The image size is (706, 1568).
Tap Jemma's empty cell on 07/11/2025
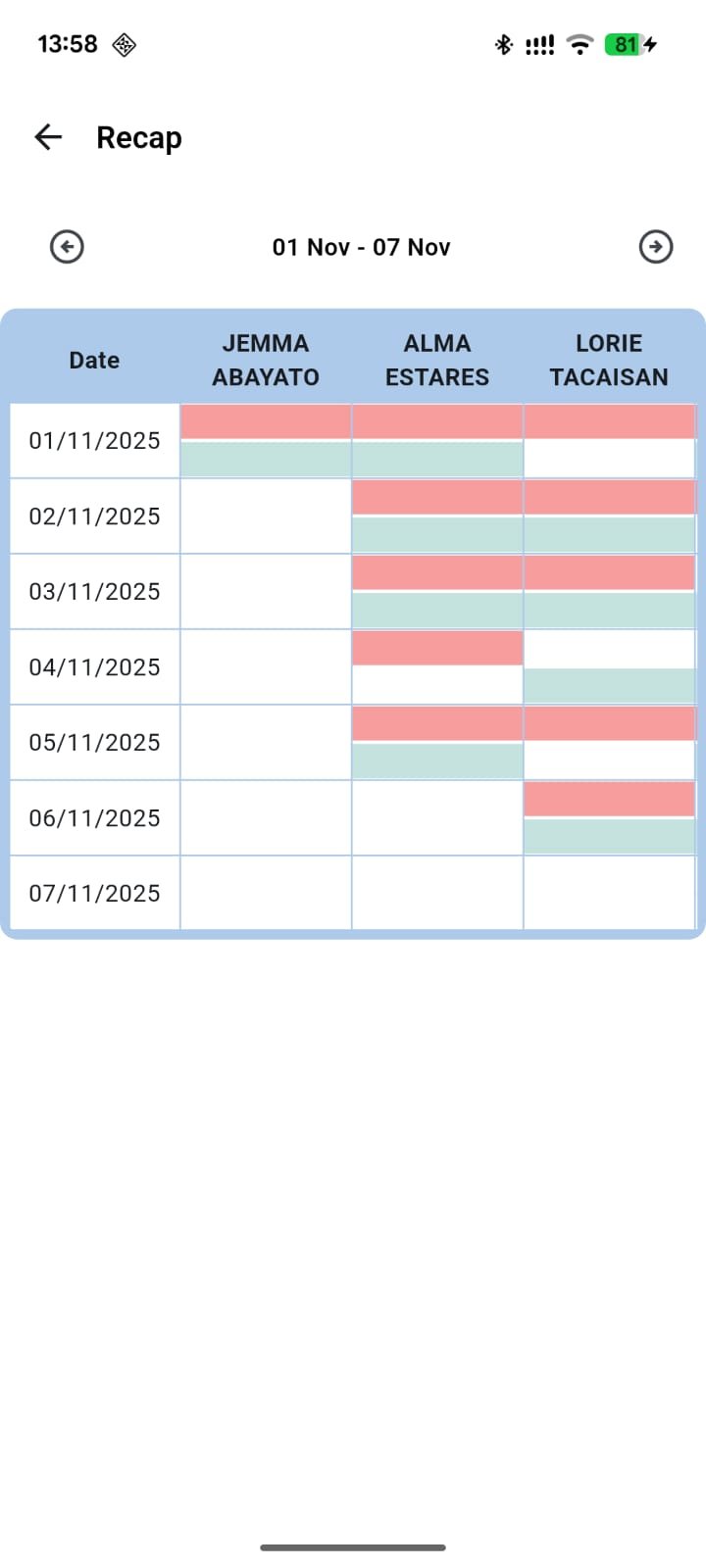pos(265,893)
